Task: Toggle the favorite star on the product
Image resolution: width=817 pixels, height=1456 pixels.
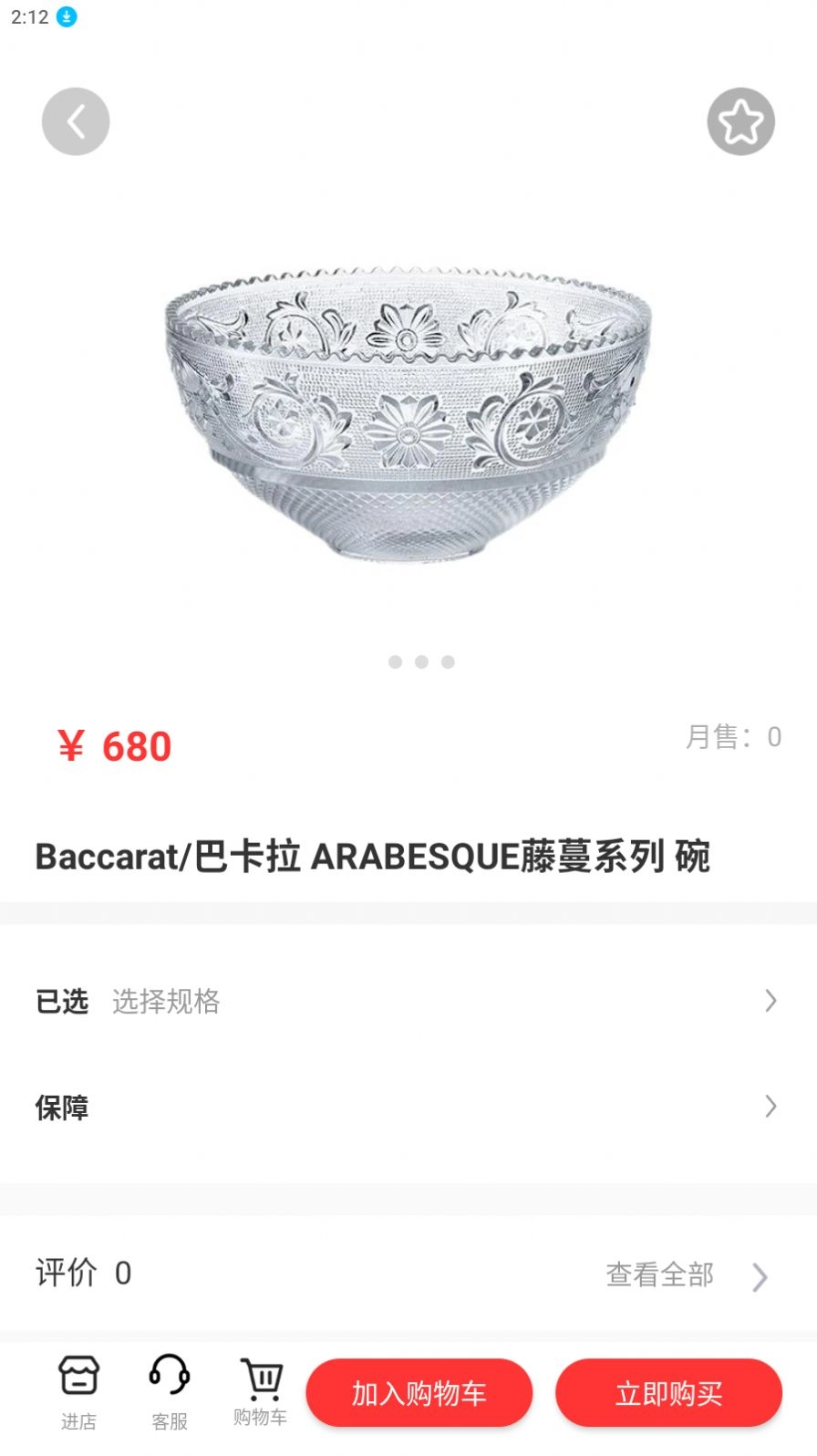Action: click(740, 121)
